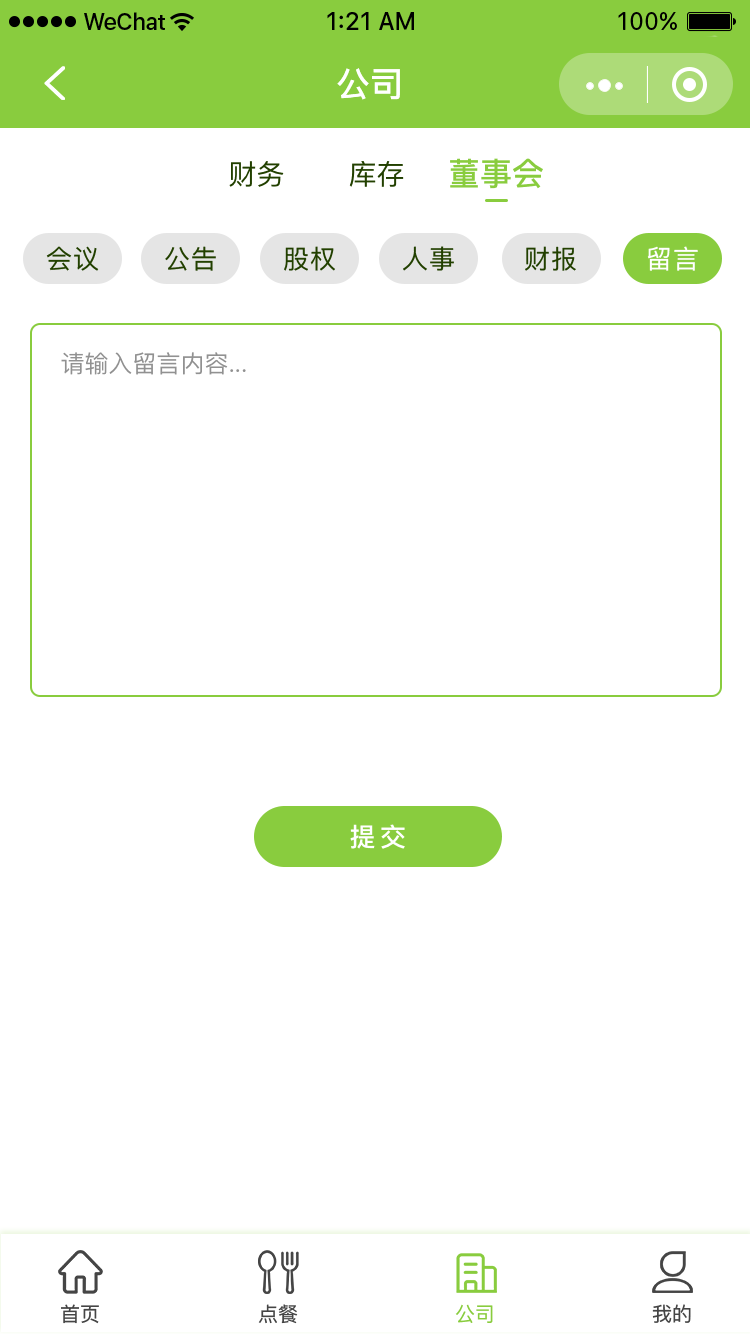Screen dimensions: 750x1334
Task: Open the mini program more-options menu
Action: click(604, 85)
